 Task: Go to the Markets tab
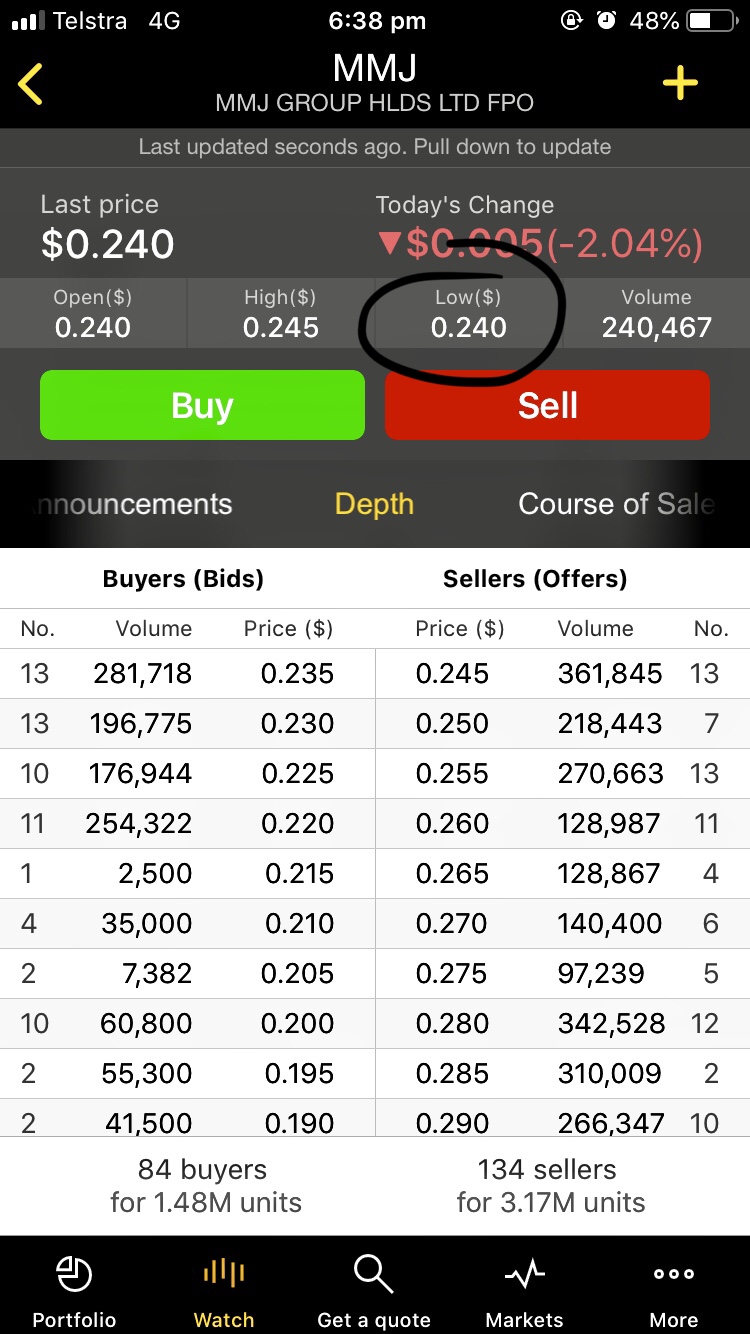tap(525, 1291)
